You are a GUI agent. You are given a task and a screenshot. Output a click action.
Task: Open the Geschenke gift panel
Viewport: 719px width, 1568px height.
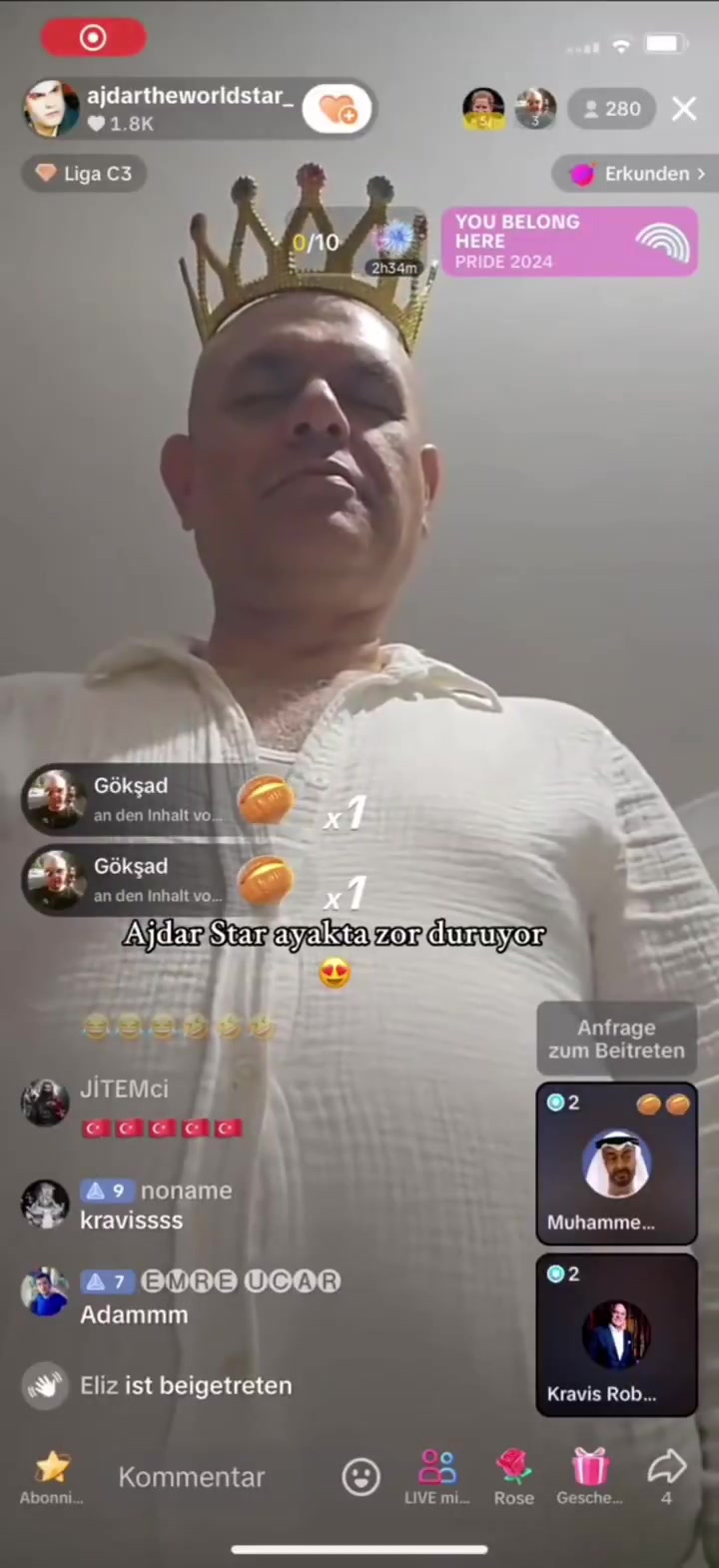(x=589, y=1475)
